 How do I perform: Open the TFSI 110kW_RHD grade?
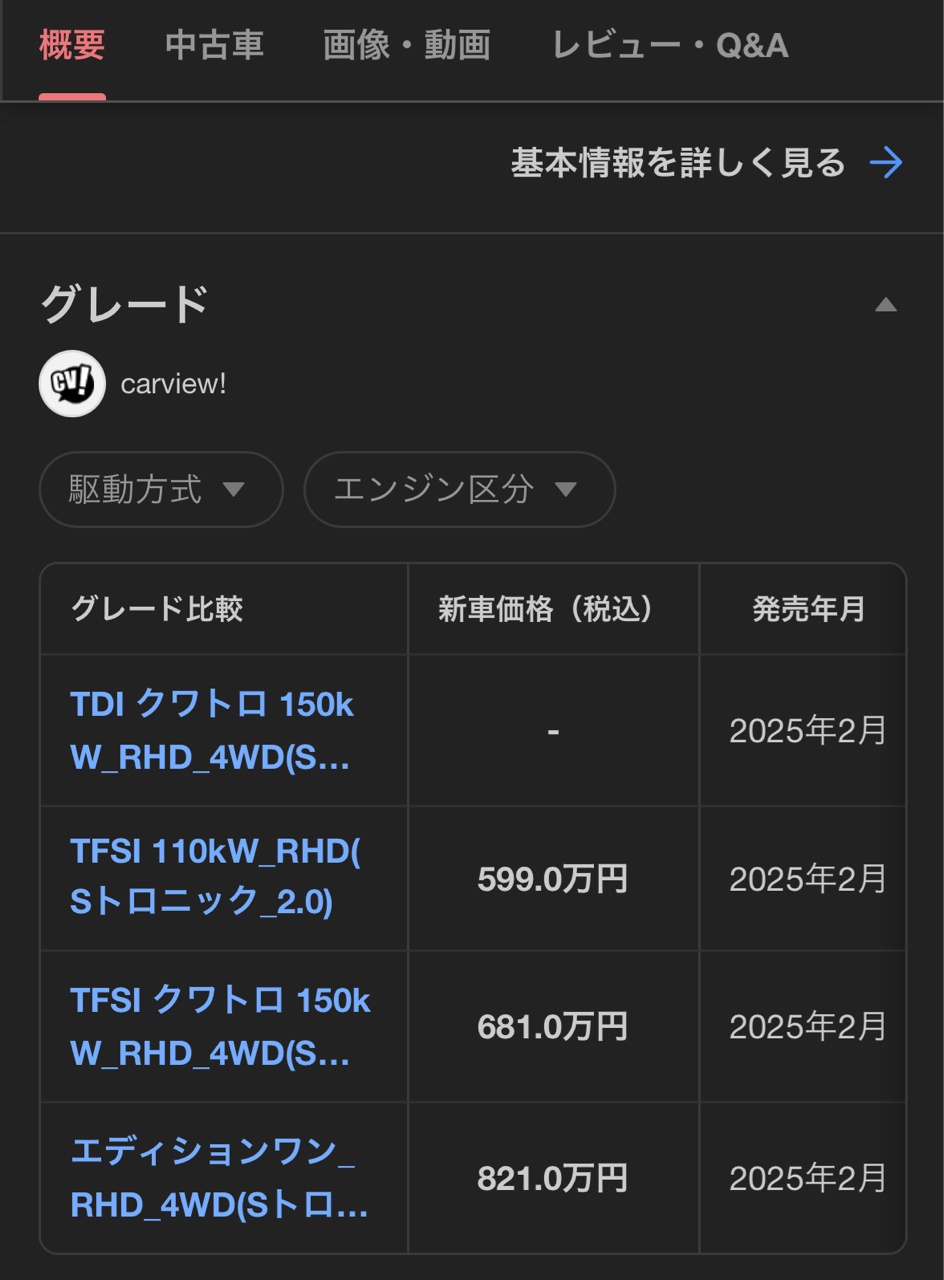click(215, 877)
